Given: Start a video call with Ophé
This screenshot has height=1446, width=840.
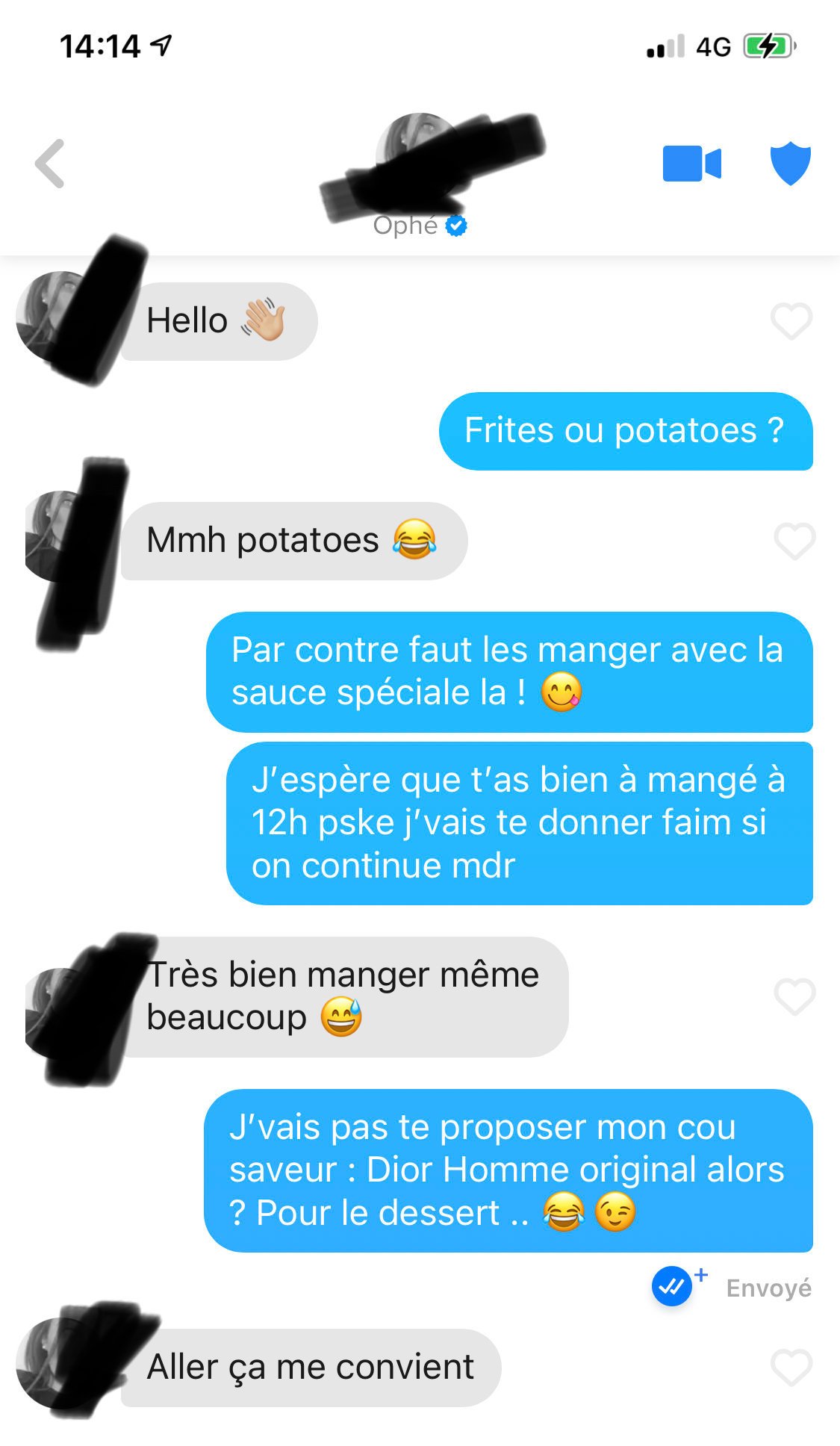Looking at the screenshot, I should pyautogui.click(x=691, y=164).
